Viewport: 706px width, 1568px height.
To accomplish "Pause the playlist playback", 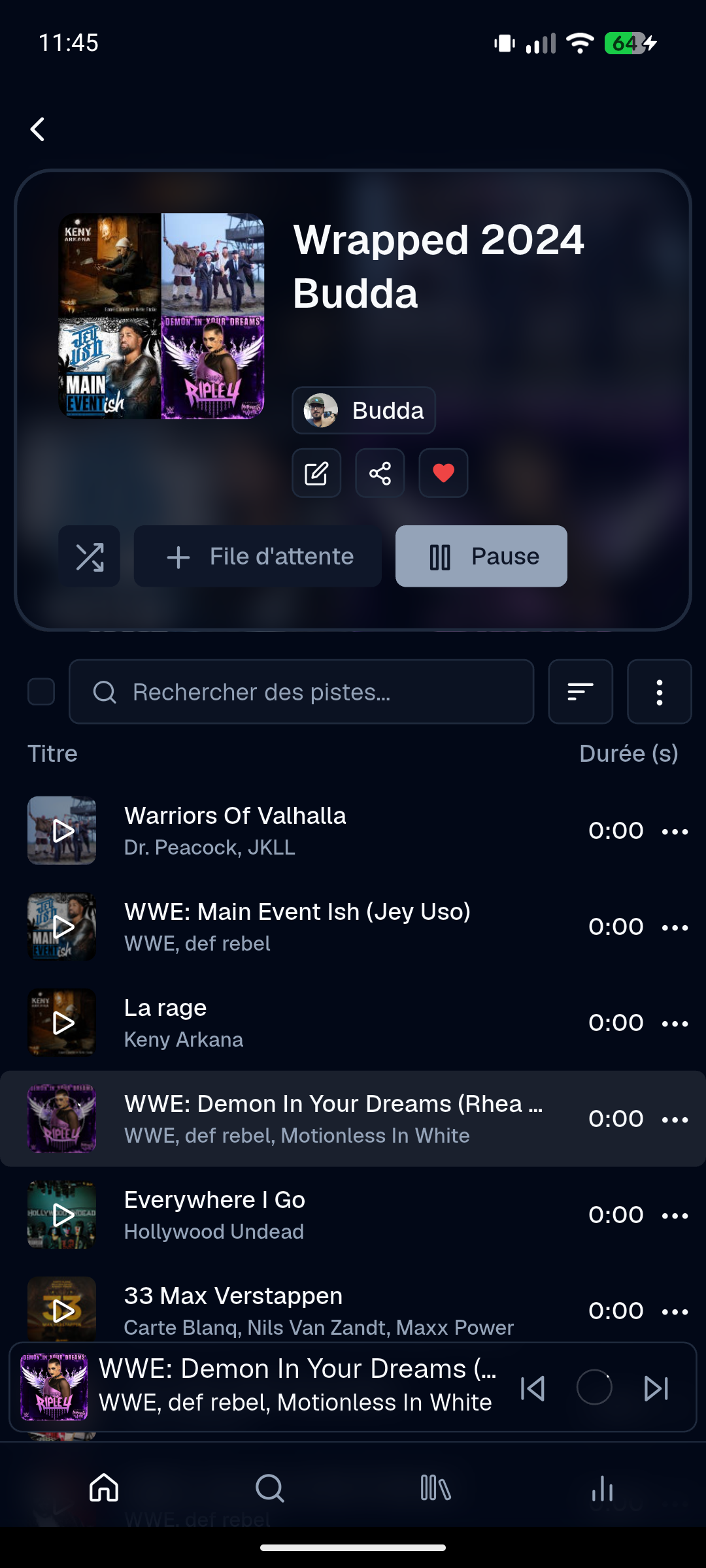I will click(481, 557).
